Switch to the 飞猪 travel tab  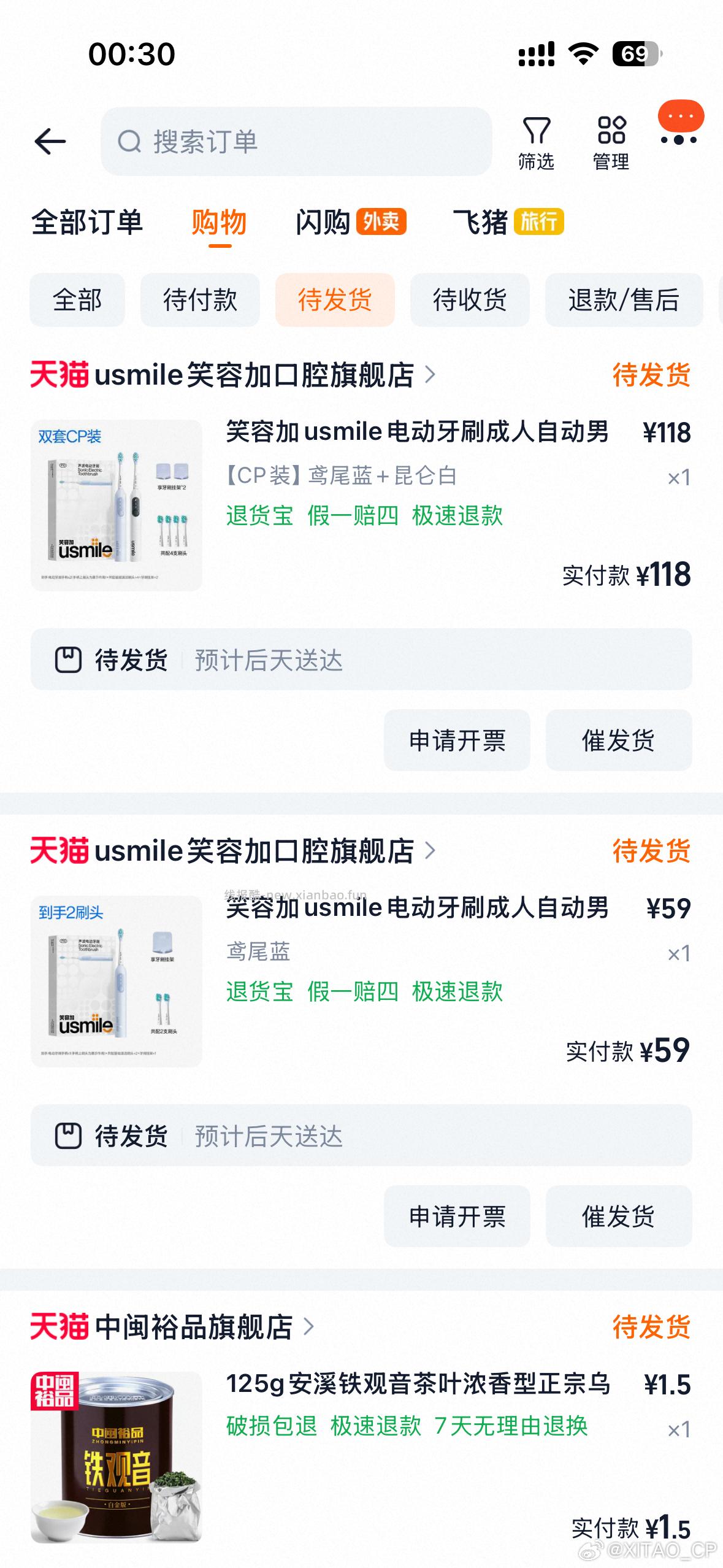click(481, 222)
